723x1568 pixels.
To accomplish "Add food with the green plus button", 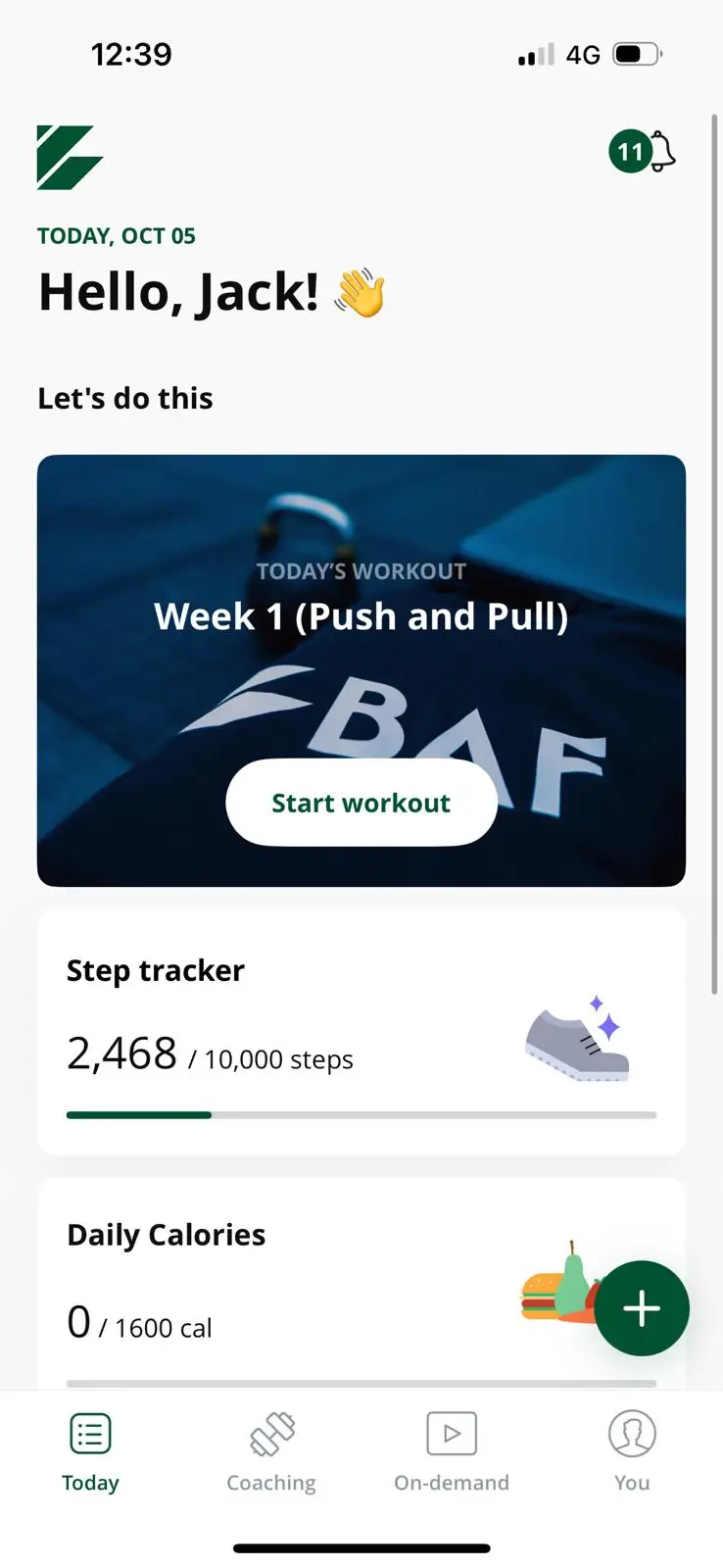I will 643,1307.
